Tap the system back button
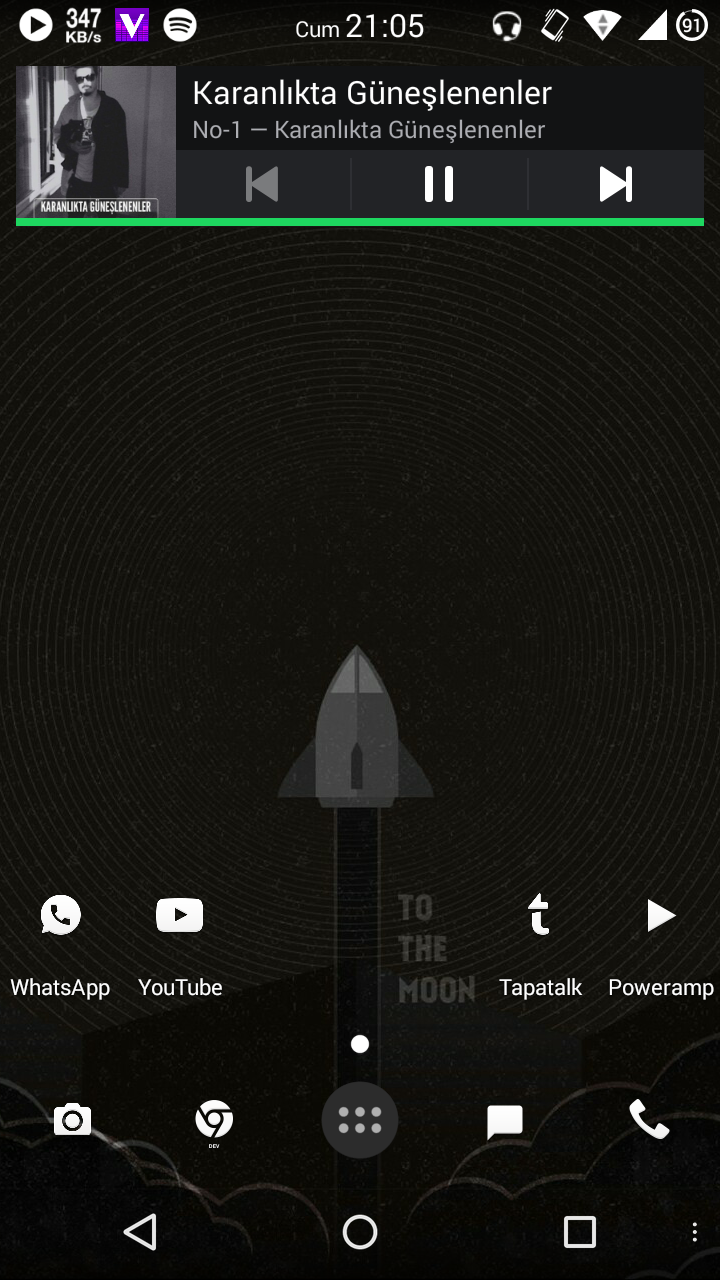The width and height of the screenshot is (720, 1280). pos(141,1232)
